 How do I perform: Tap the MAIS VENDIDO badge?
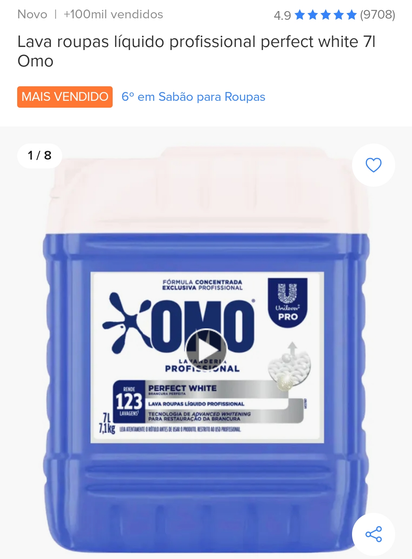pos(65,97)
